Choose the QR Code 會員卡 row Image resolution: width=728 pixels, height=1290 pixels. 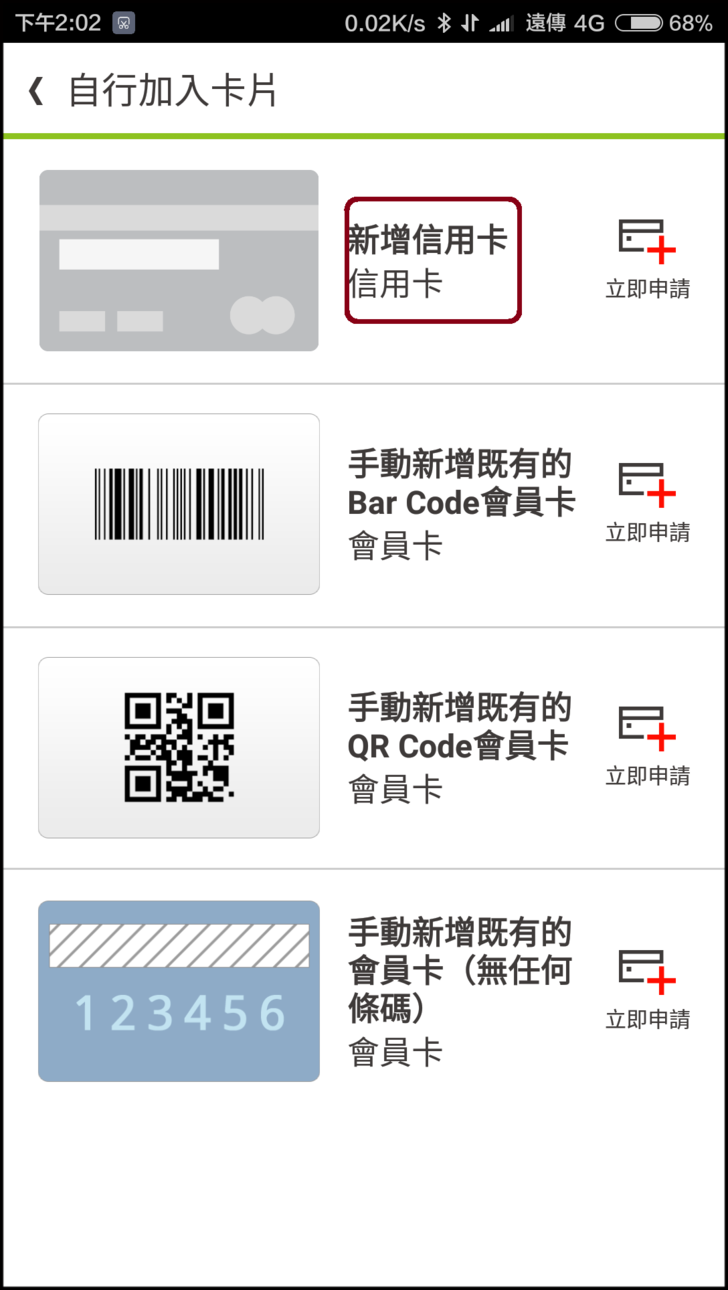460,747
